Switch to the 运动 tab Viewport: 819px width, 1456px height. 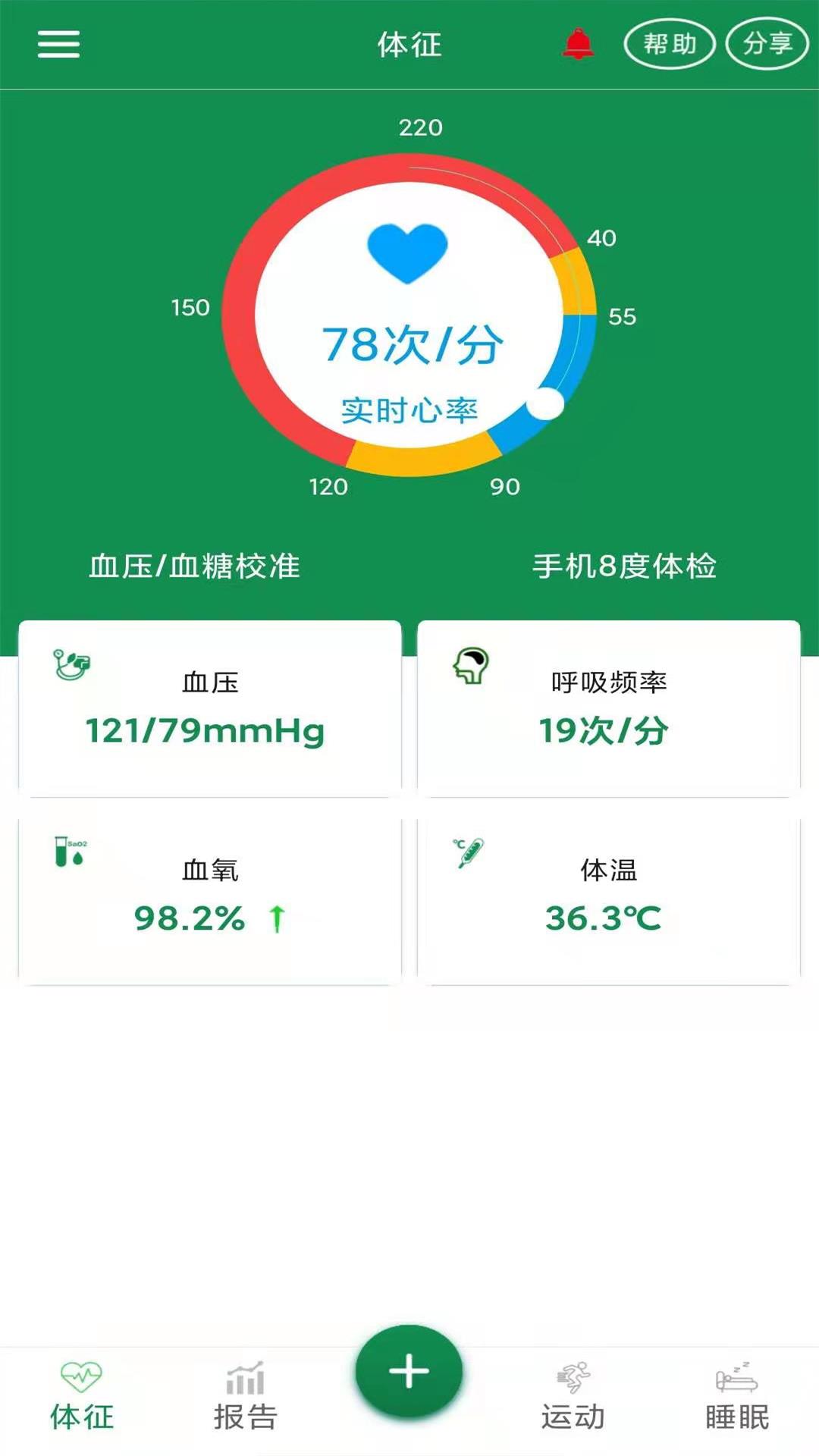573,1409
